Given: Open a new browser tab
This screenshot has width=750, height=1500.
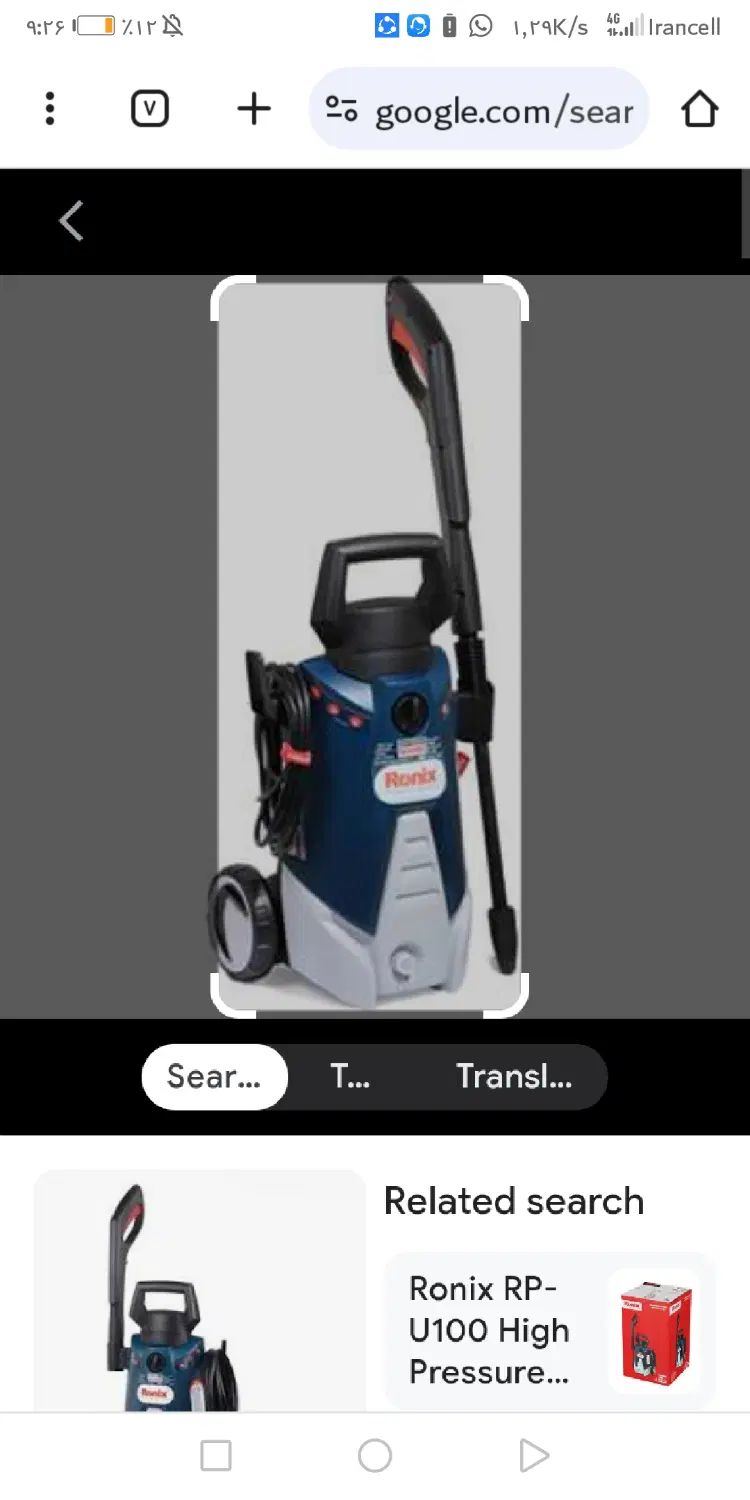Looking at the screenshot, I should click(254, 109).
